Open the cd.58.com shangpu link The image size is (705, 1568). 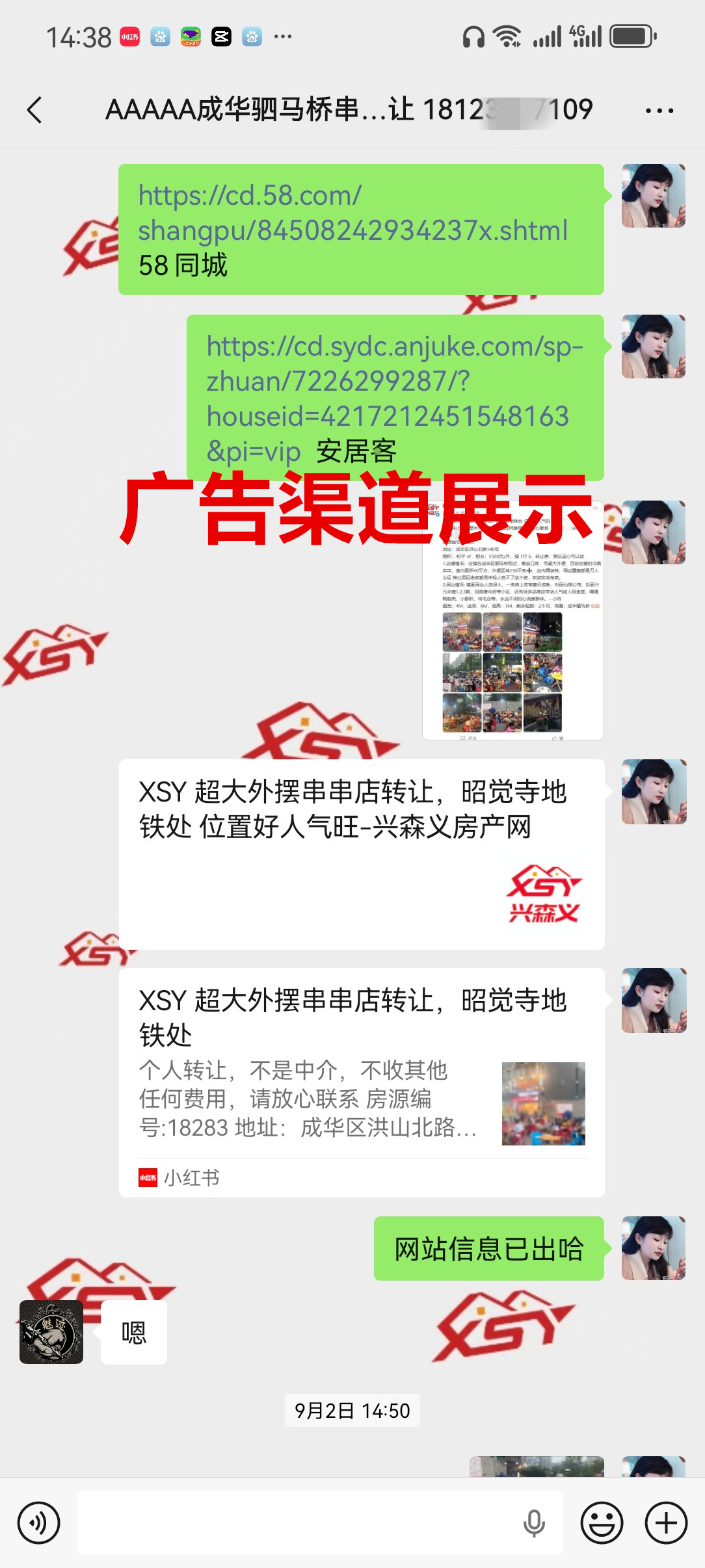click(x=352, y=213)
